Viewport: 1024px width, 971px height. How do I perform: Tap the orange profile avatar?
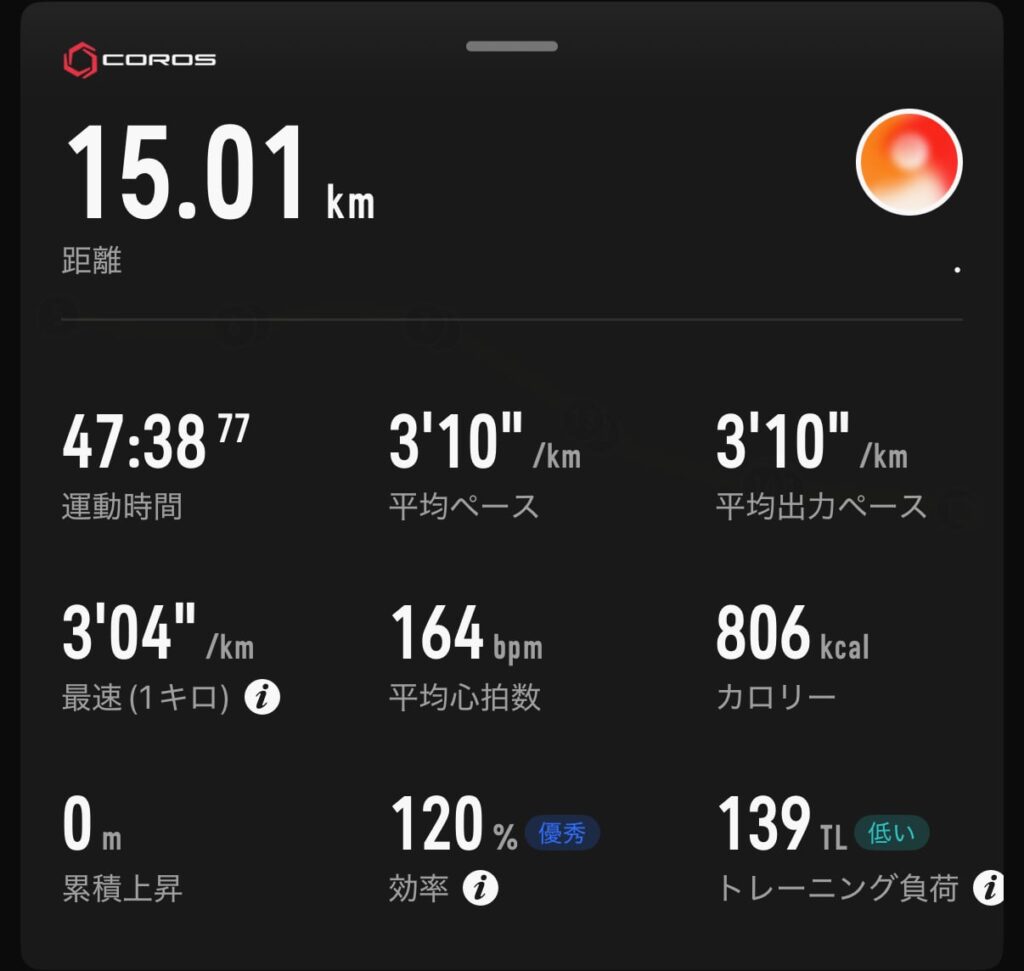(909, 162)
